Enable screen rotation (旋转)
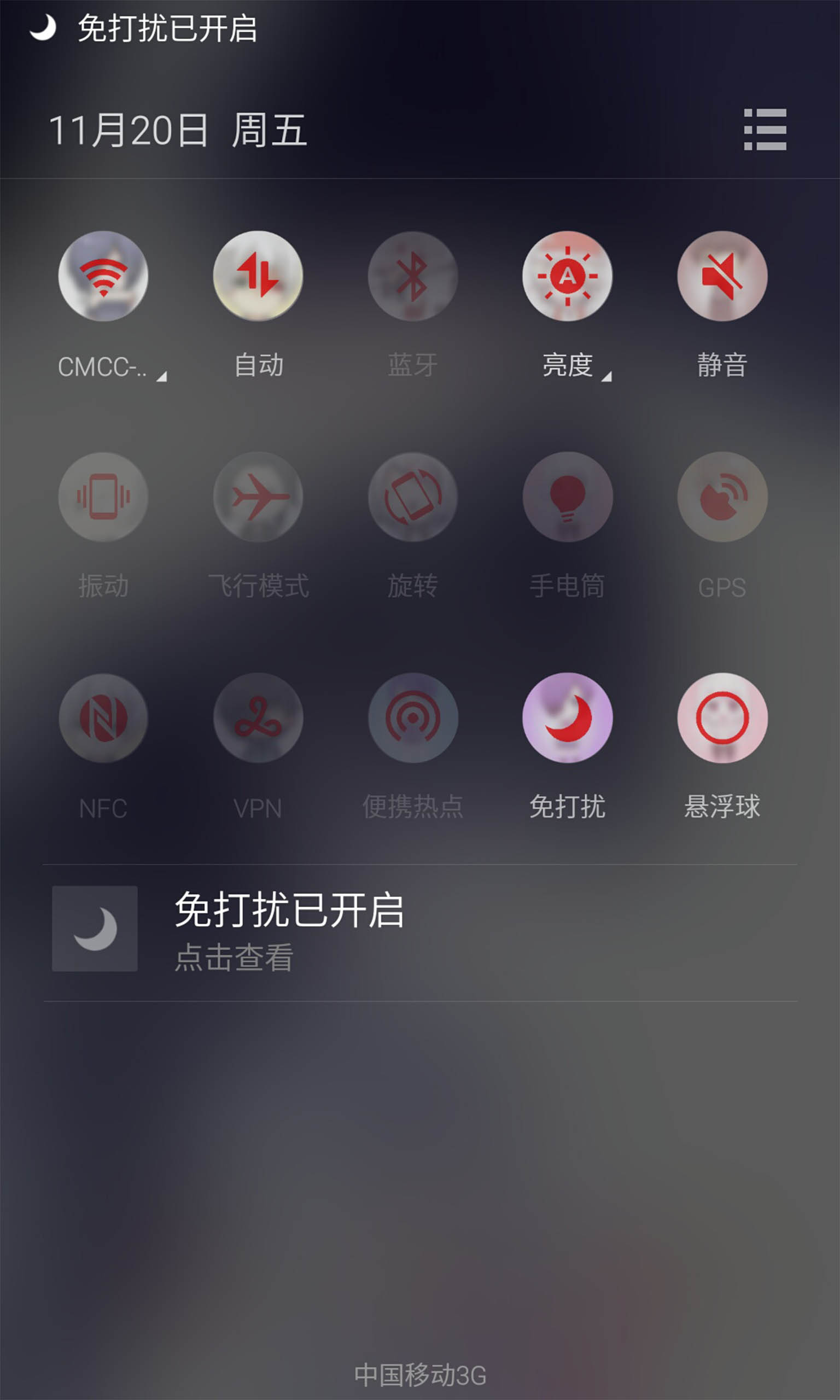This screenshot has height=1400, width=840. click(x=413, y=497)
